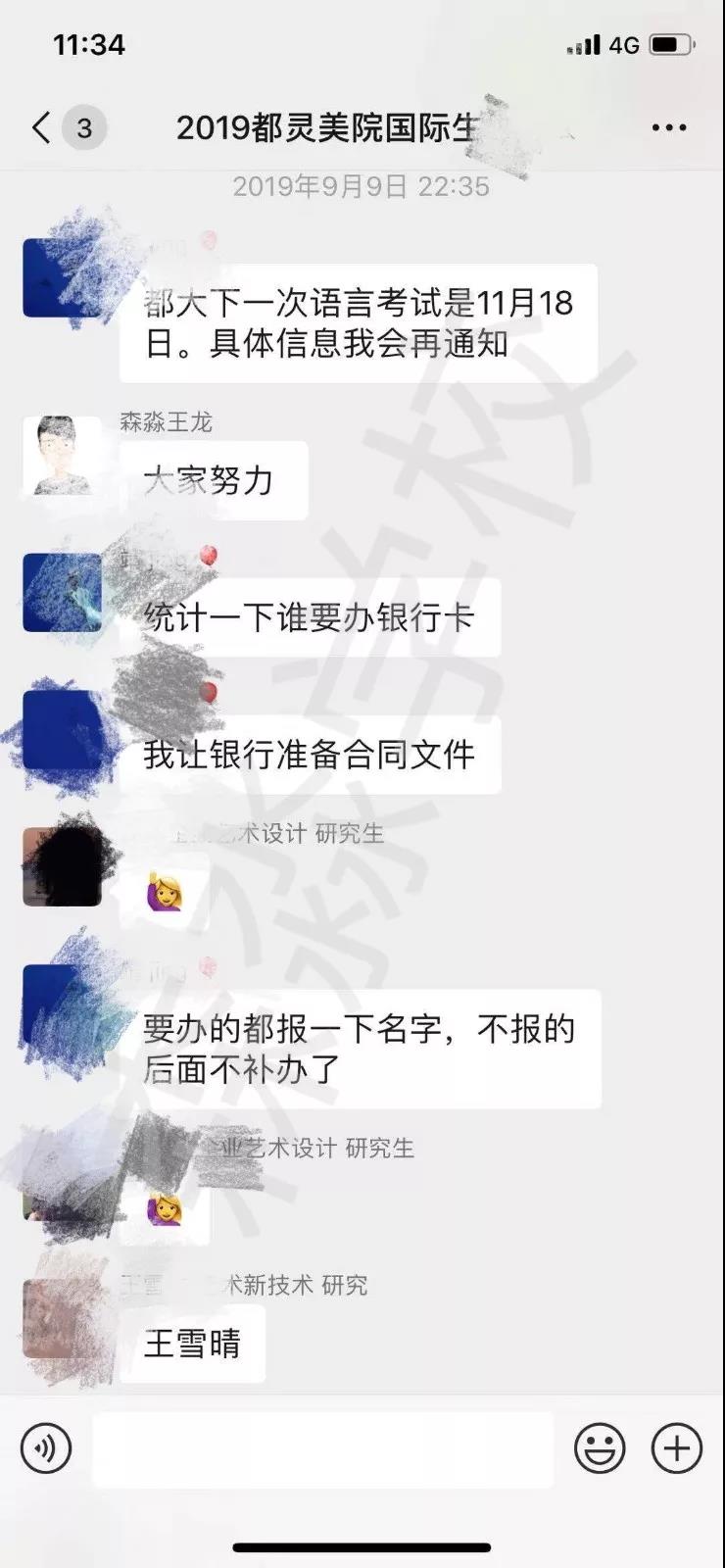Open the group chat overflow menu

tap(669, 127)
